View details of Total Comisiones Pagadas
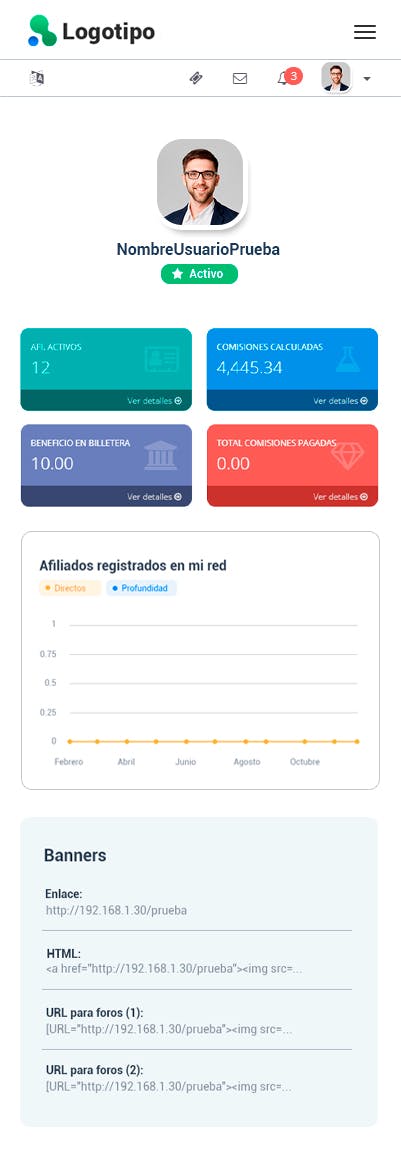Image resolution: width=401 pixels, height=1173 pixels. click(x=340, y=497)
